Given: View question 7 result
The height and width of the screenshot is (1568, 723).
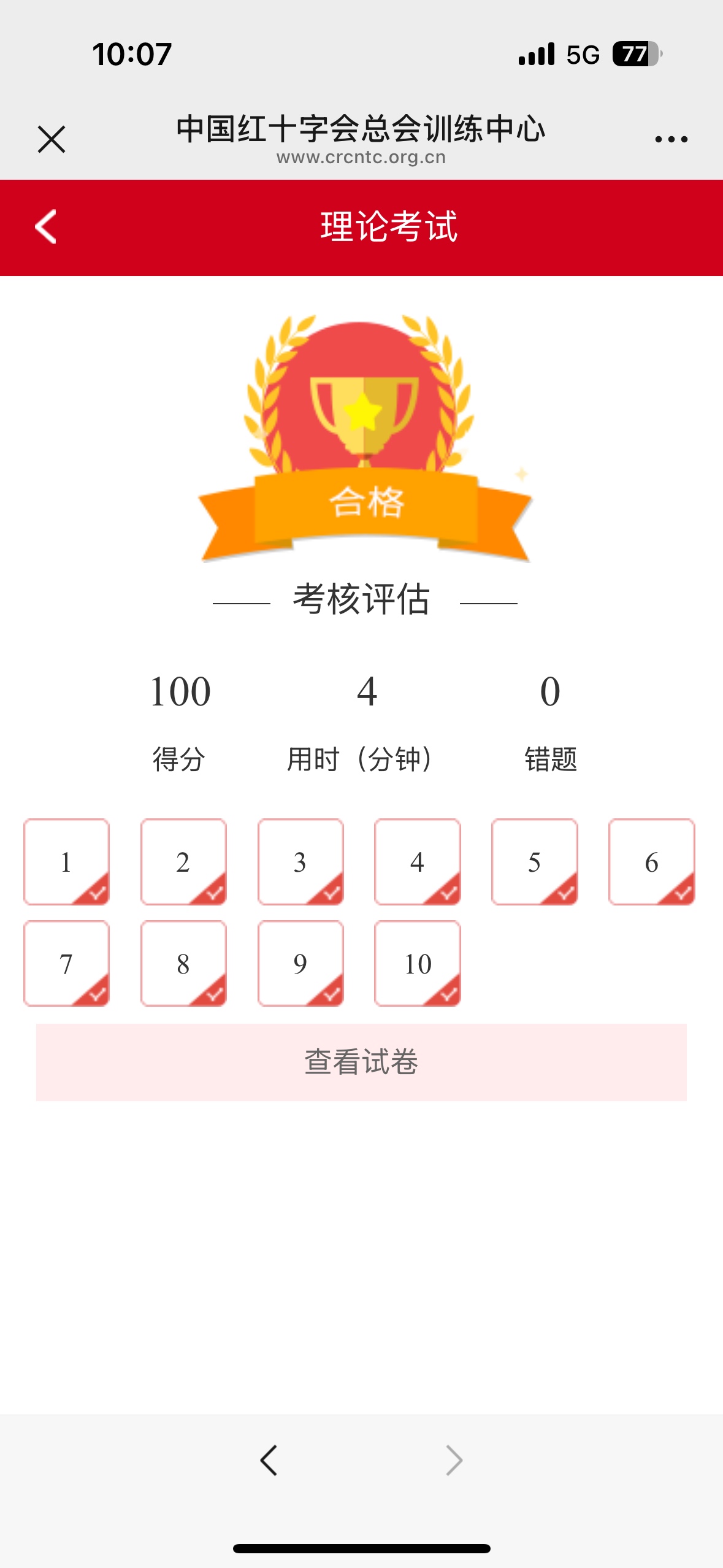Looking at the screenshot, I should (66, 964).
